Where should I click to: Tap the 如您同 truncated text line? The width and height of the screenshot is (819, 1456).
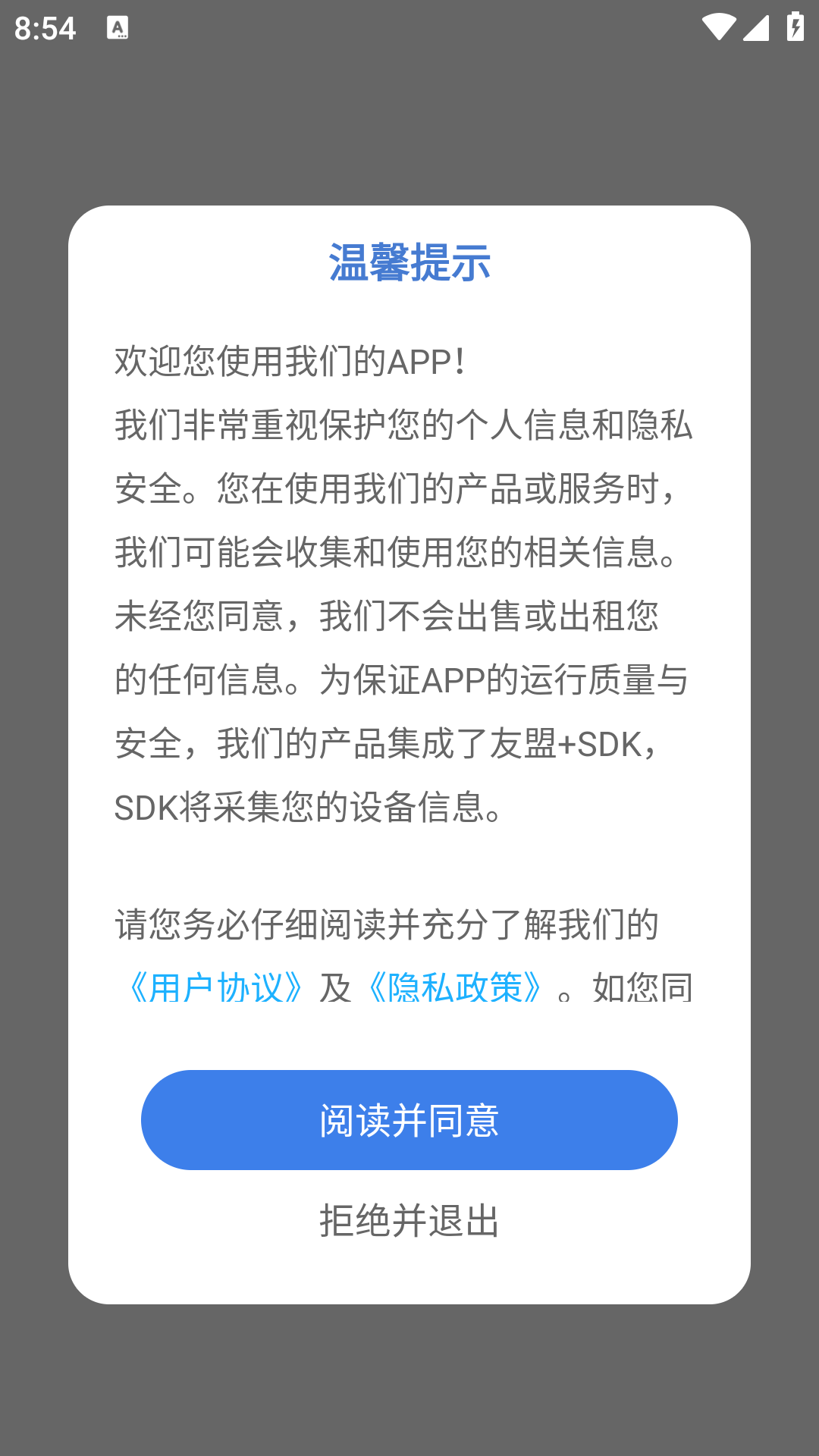point(642,987)
